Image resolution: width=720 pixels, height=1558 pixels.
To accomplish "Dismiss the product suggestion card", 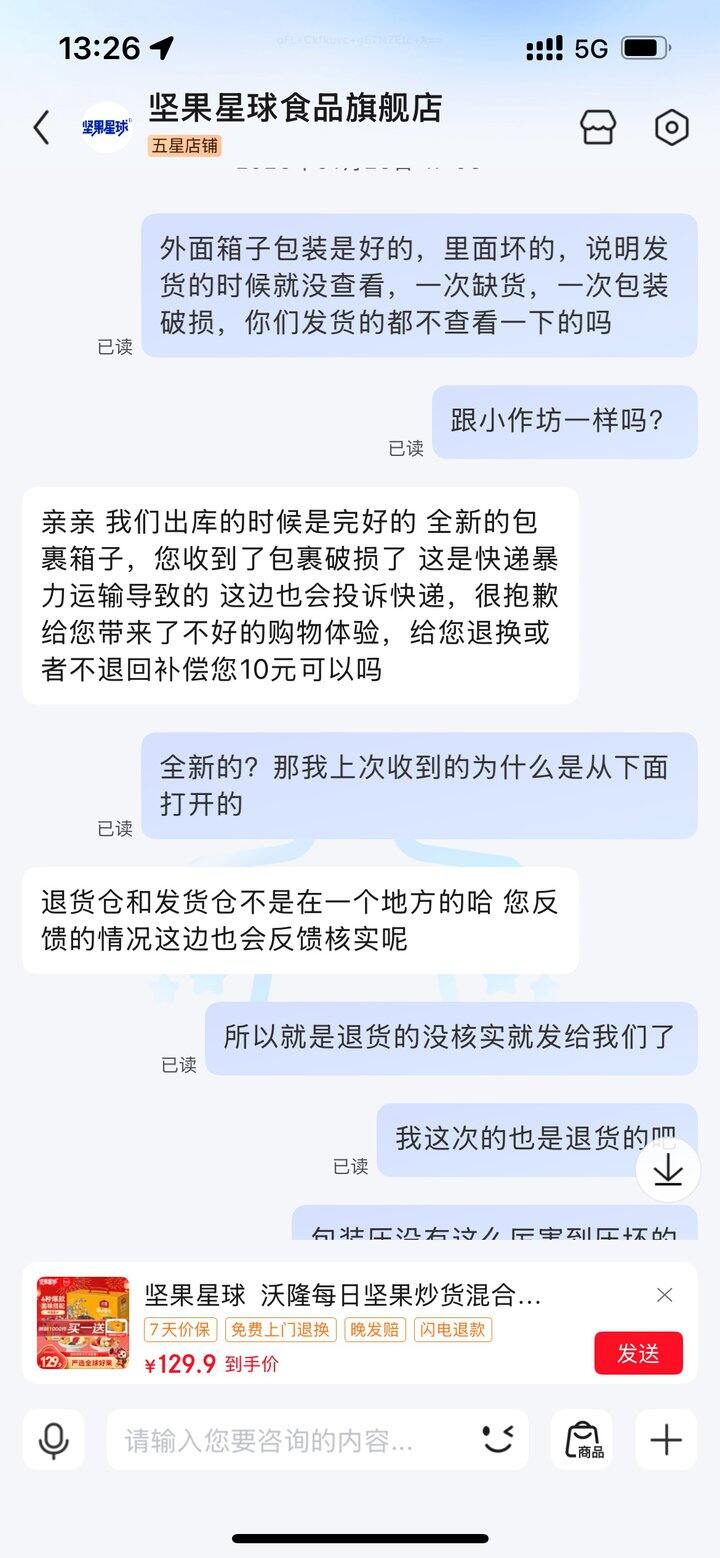I will tap(665, 1295).
